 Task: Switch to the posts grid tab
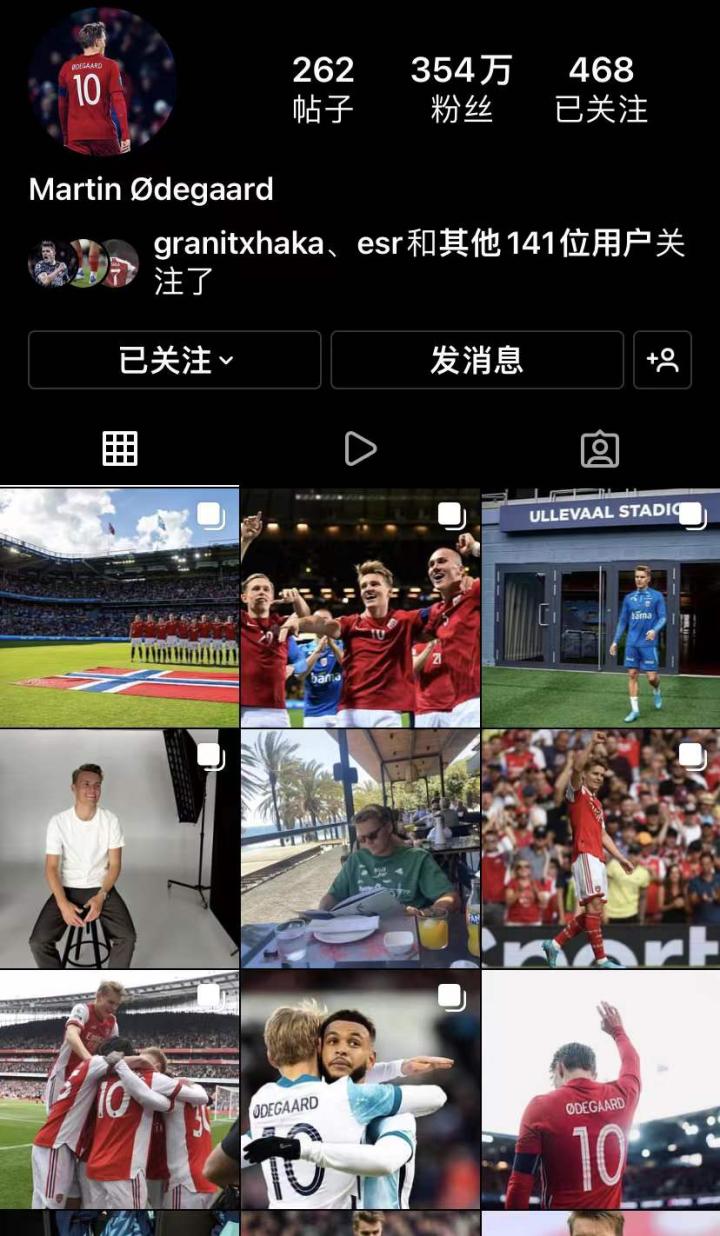[x=120, y=449]
